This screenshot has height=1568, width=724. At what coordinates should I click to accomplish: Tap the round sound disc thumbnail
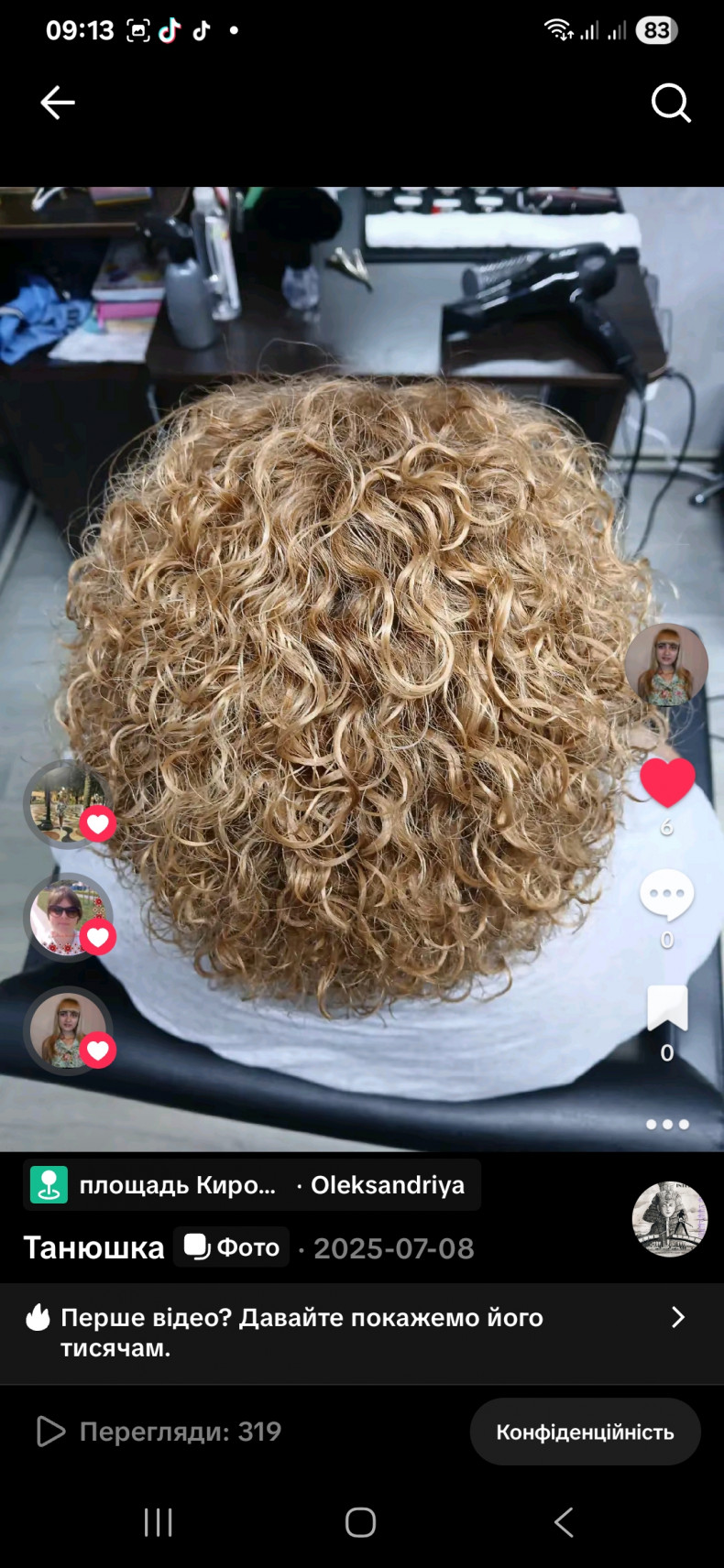tap(670, 1219)
